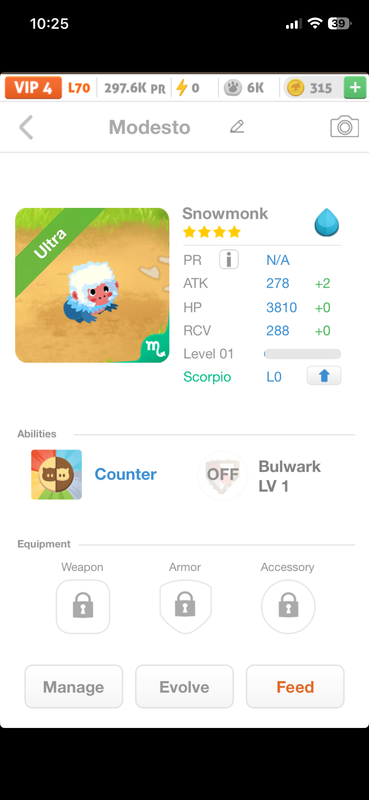
Task: Select the Evolve button
Action: point(184,687)
